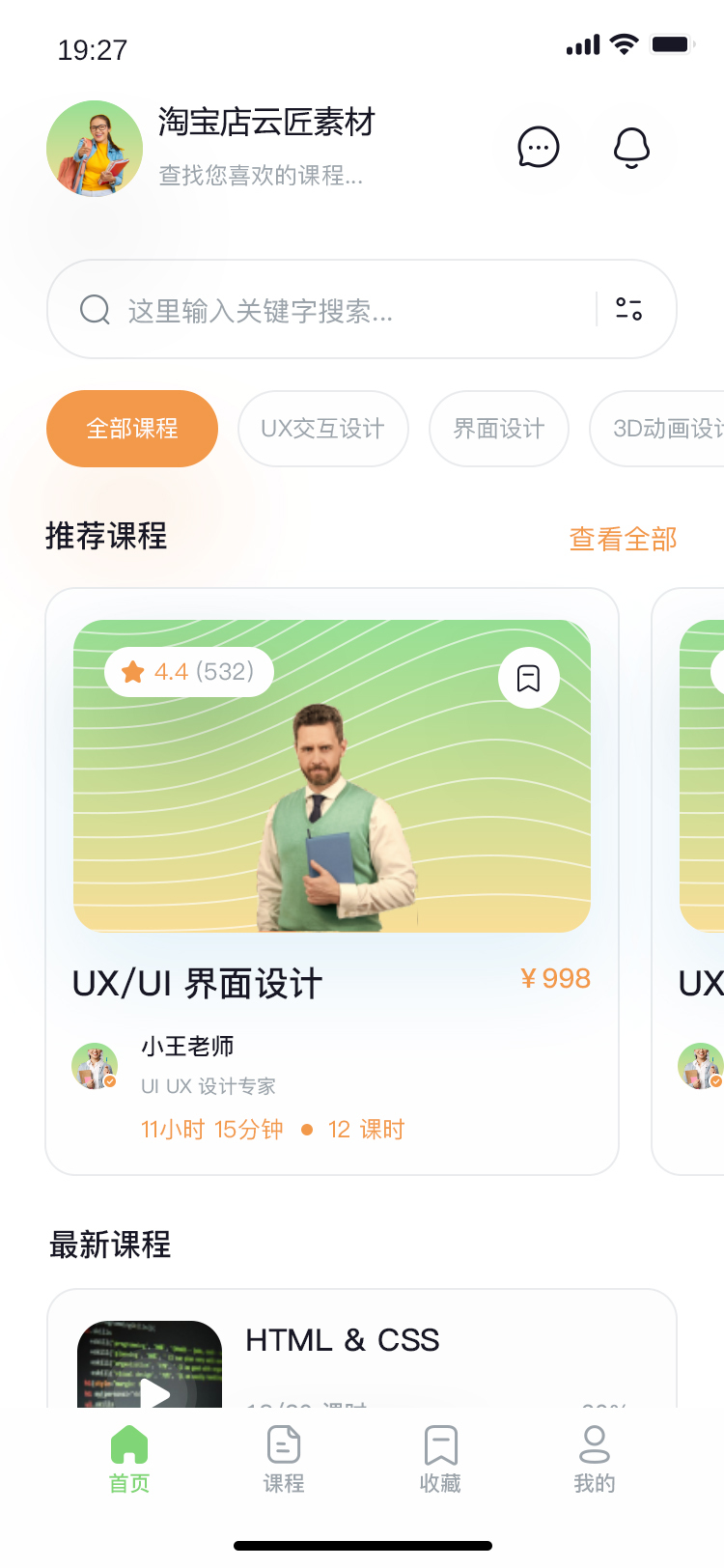
Task: Open the notifications bell
Action: click(x=631, y=148)
